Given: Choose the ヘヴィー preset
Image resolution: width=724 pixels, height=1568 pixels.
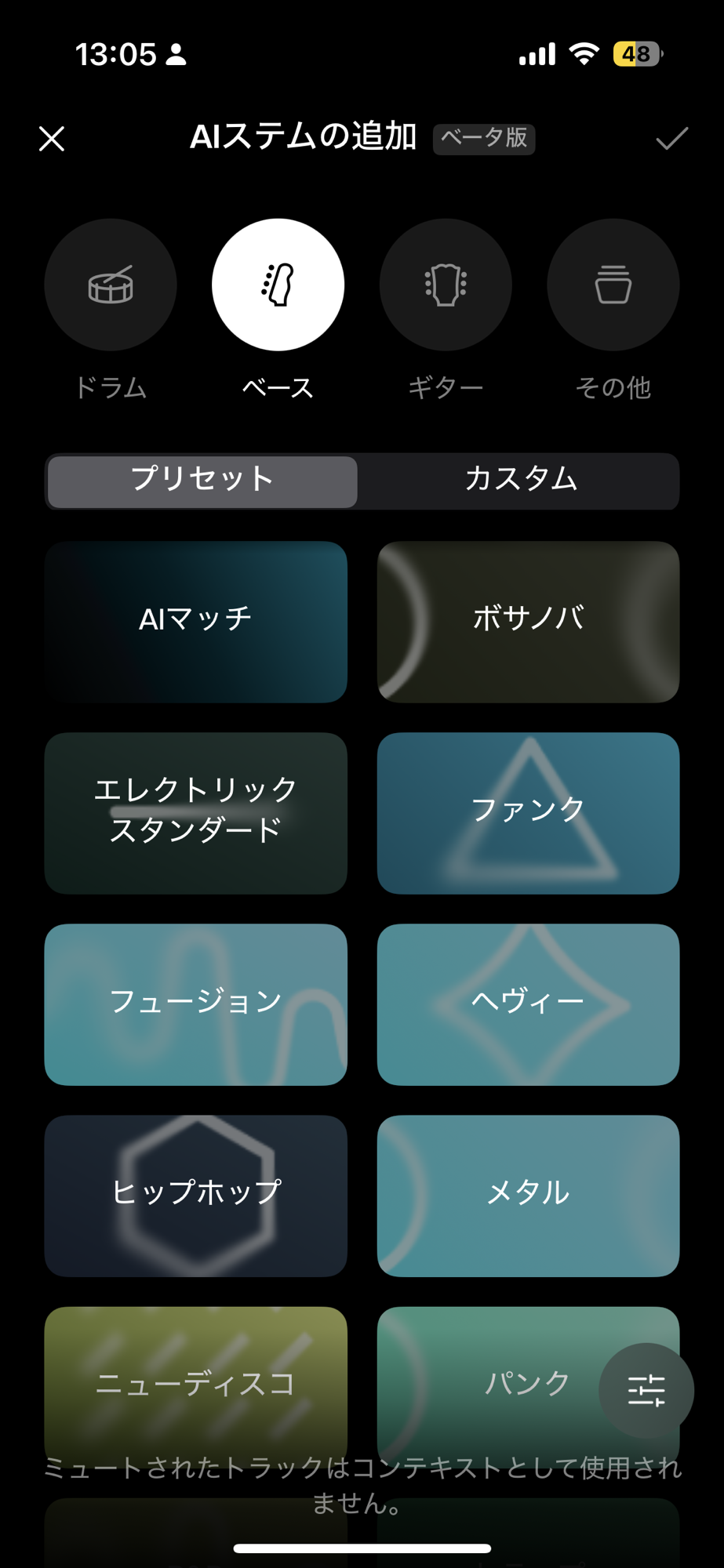Looking at the screenshot, I should (x=528, y=1004).
